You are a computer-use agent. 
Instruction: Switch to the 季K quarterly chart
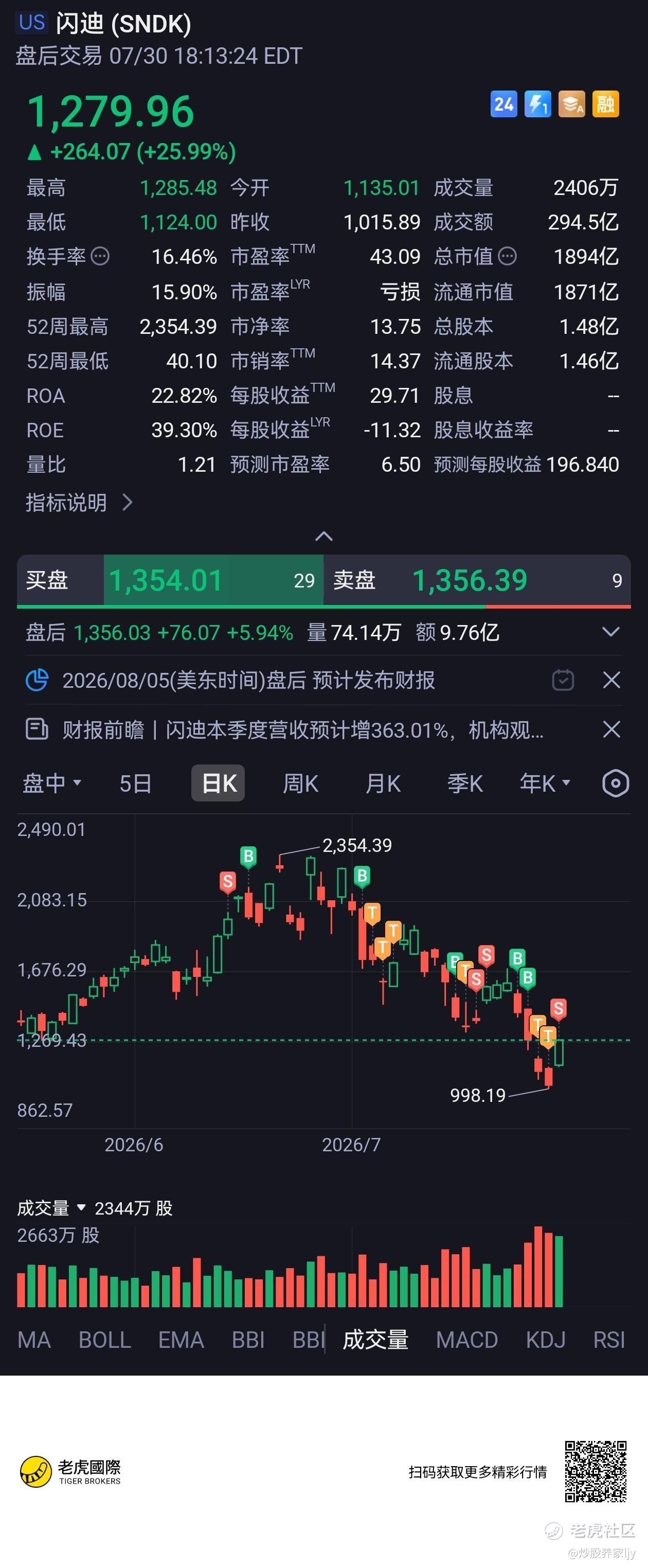[x=465, y=783]
